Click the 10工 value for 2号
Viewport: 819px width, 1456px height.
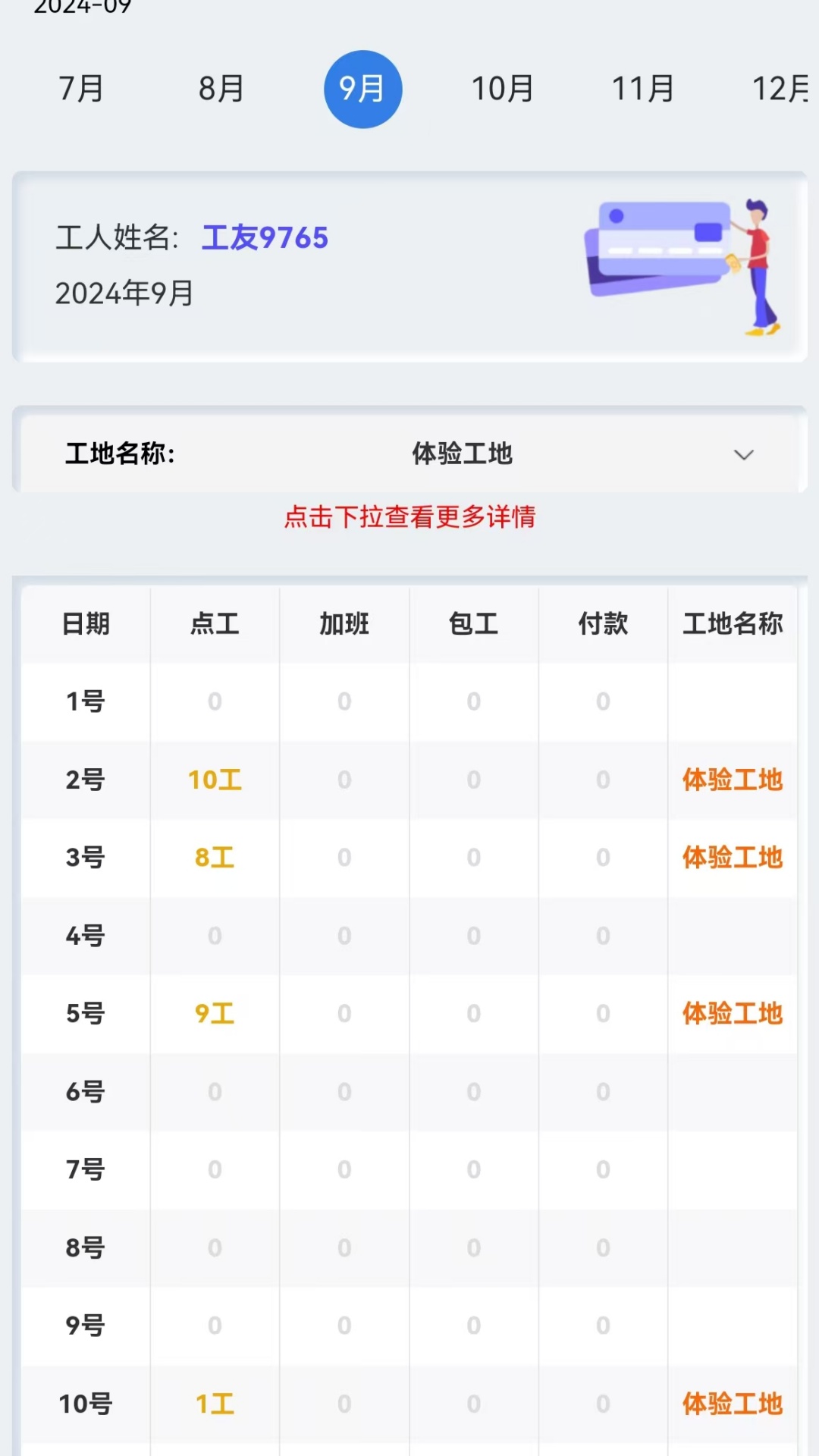point(213,779)
